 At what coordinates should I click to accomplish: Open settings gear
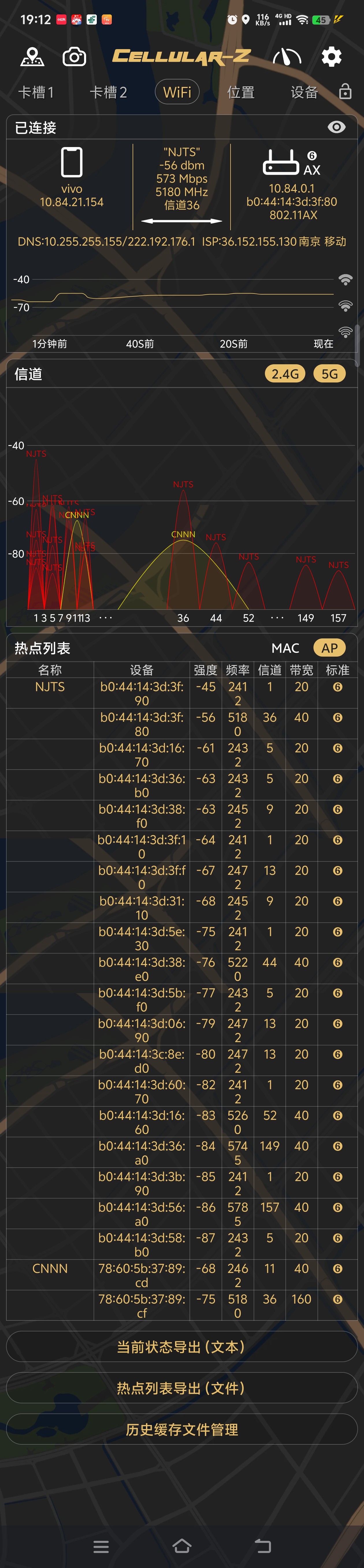[x=331, y=57]
